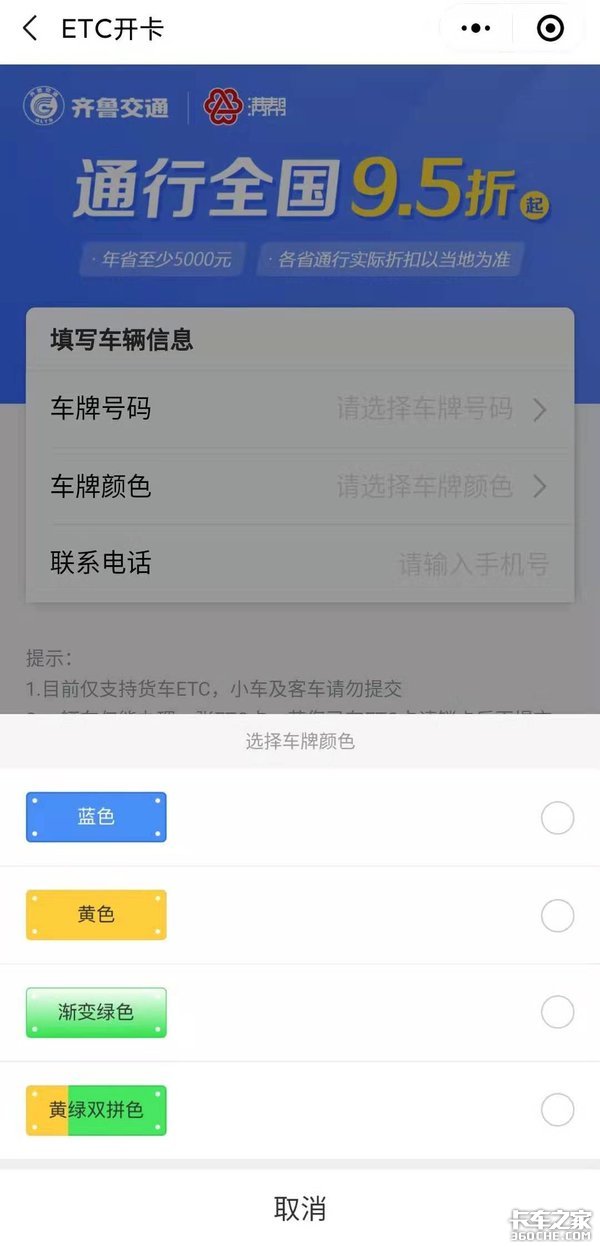600x1247 pixels.
Task: Pick 渐变绿色 plate color
Action: click(557, 1012)
